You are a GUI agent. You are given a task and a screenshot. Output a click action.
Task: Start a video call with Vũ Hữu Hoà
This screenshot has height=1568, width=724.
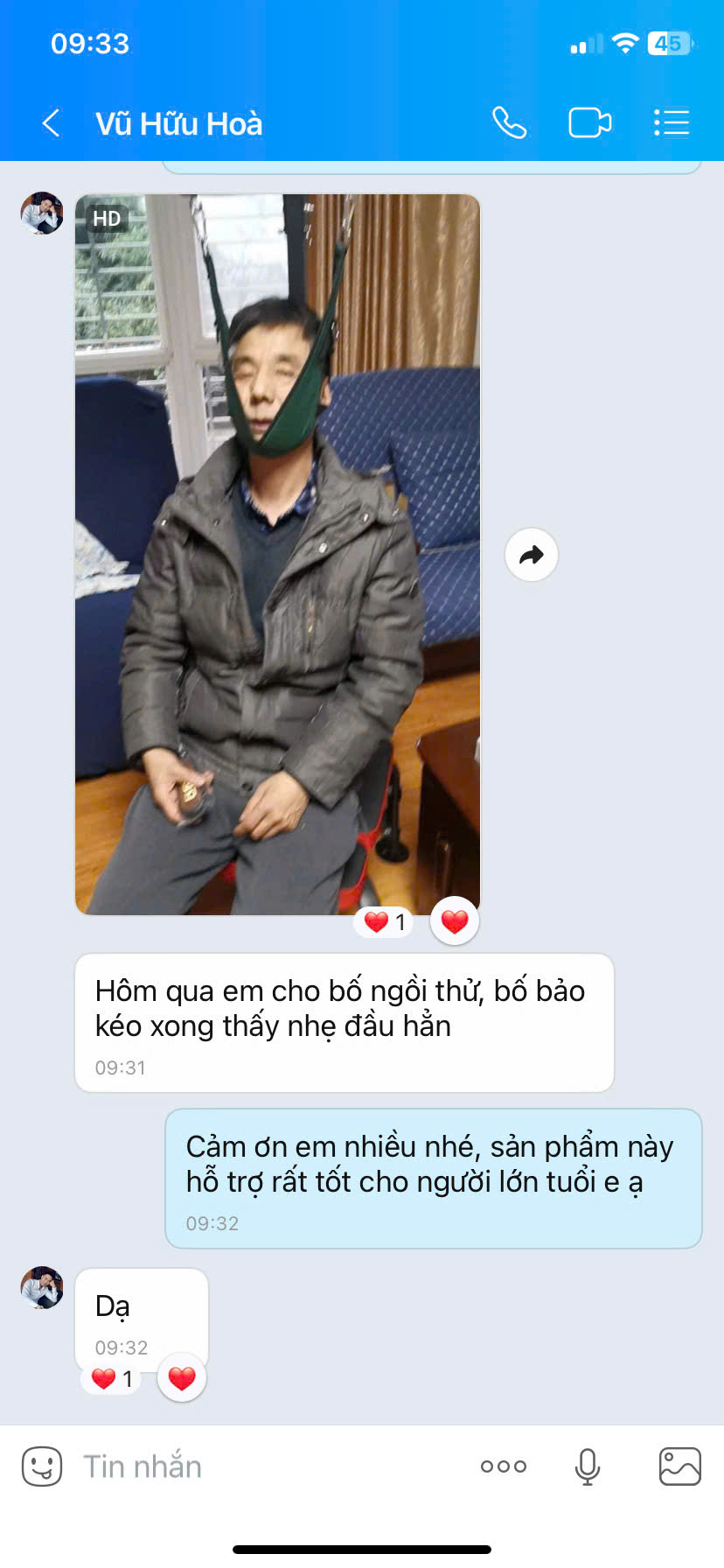pyautogui.click(x=589, y=123)
